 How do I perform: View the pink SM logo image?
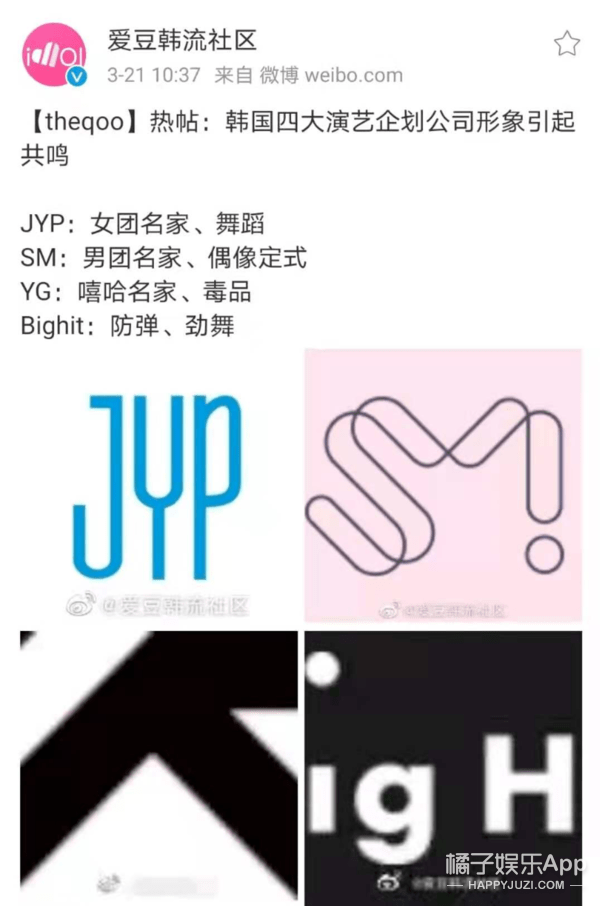[442, 485]
